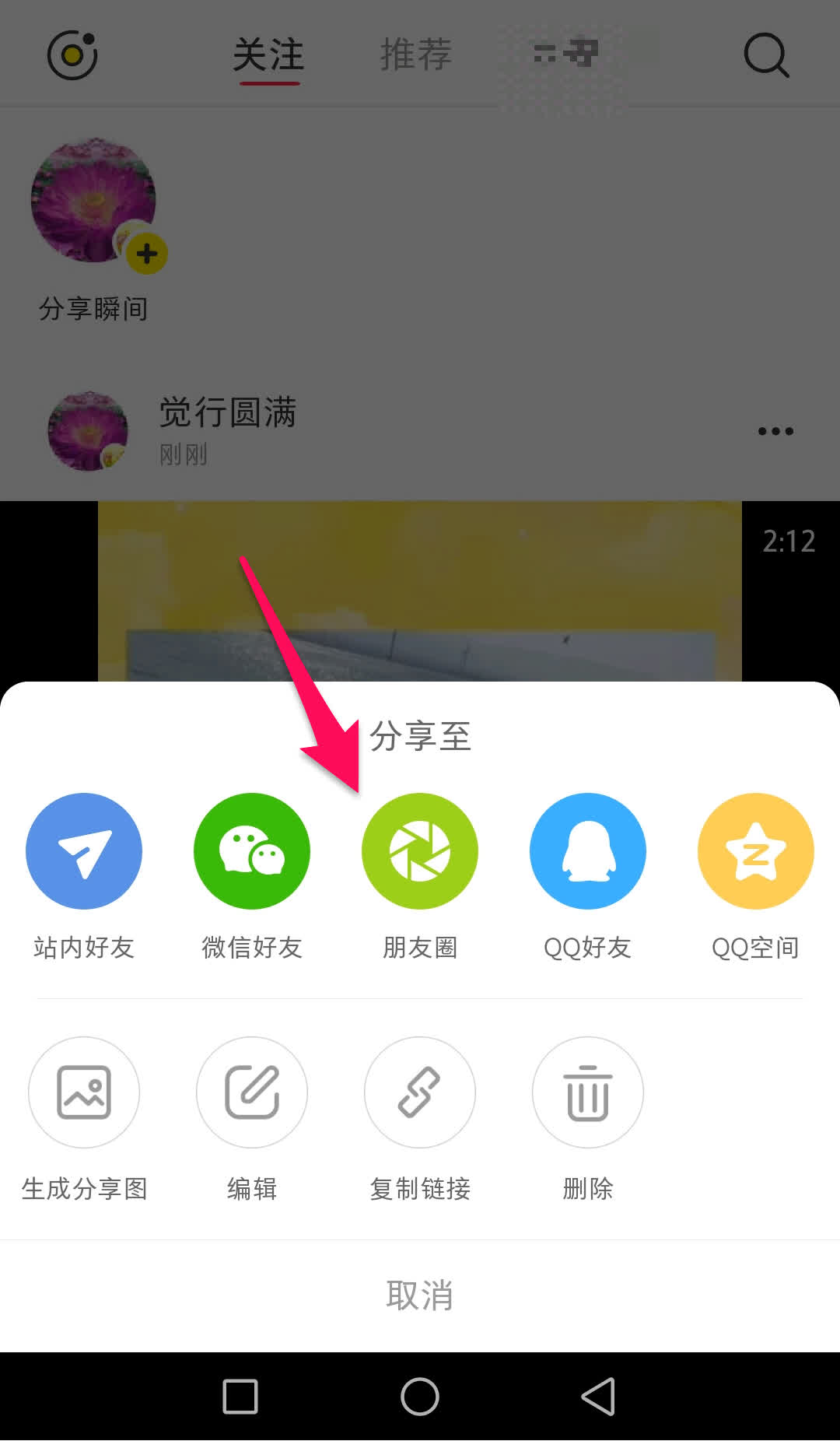840x1441 pixels.
Task: Tap 生成分享图 to create share image
Action: click(84, 1092)
